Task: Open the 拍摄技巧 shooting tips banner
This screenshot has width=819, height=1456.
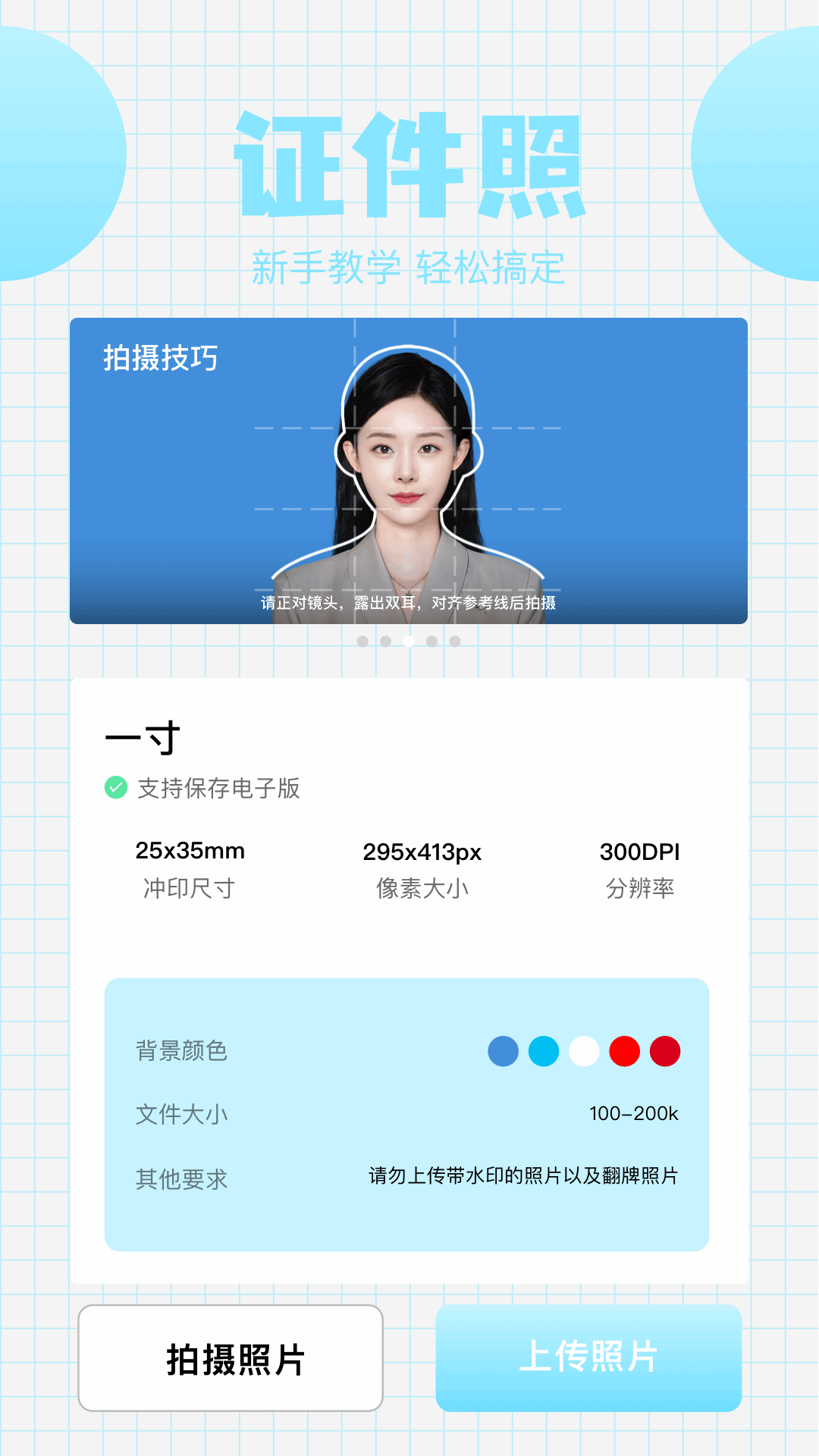Action: [x=408, y=470]
